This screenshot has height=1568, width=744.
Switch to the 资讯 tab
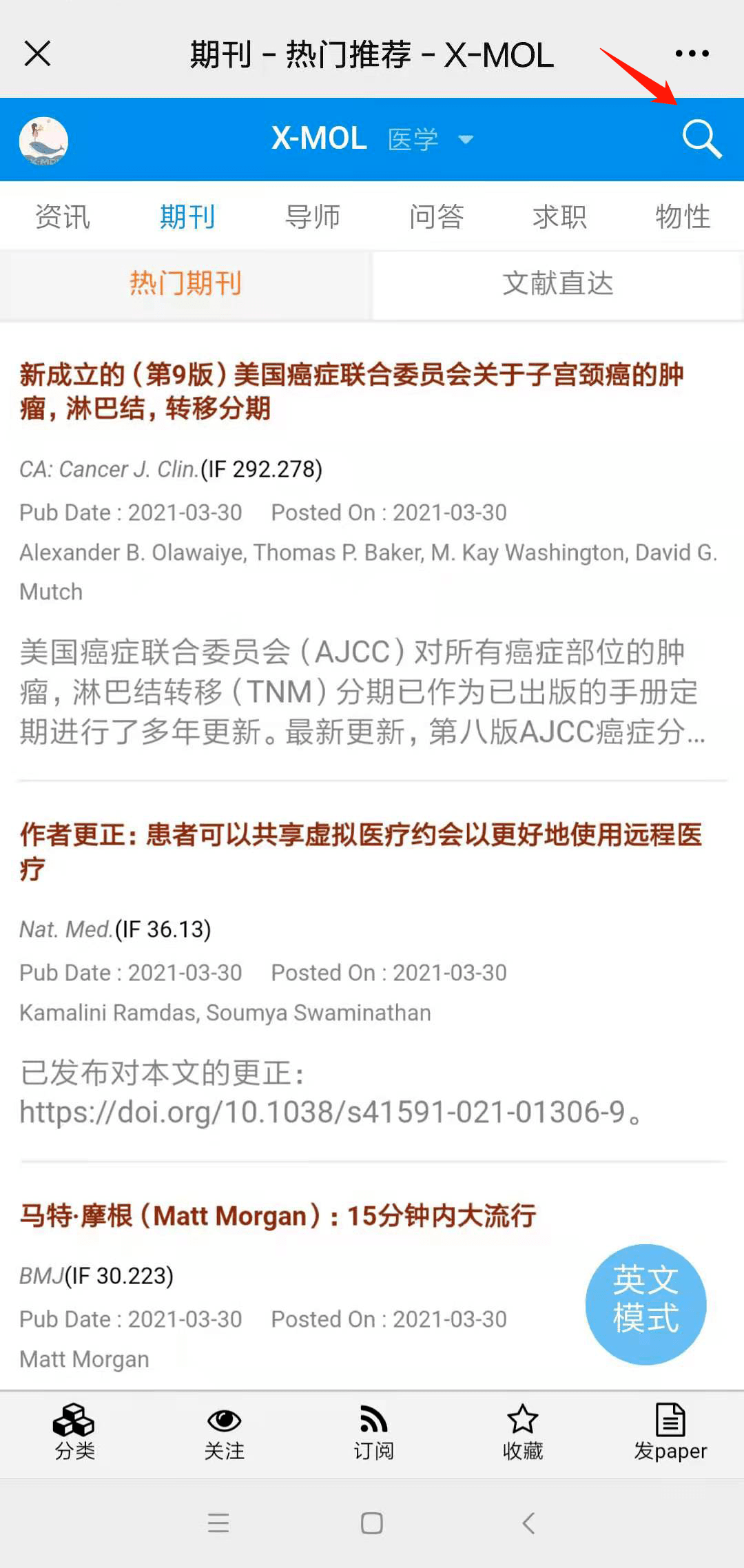coord(63,216)
